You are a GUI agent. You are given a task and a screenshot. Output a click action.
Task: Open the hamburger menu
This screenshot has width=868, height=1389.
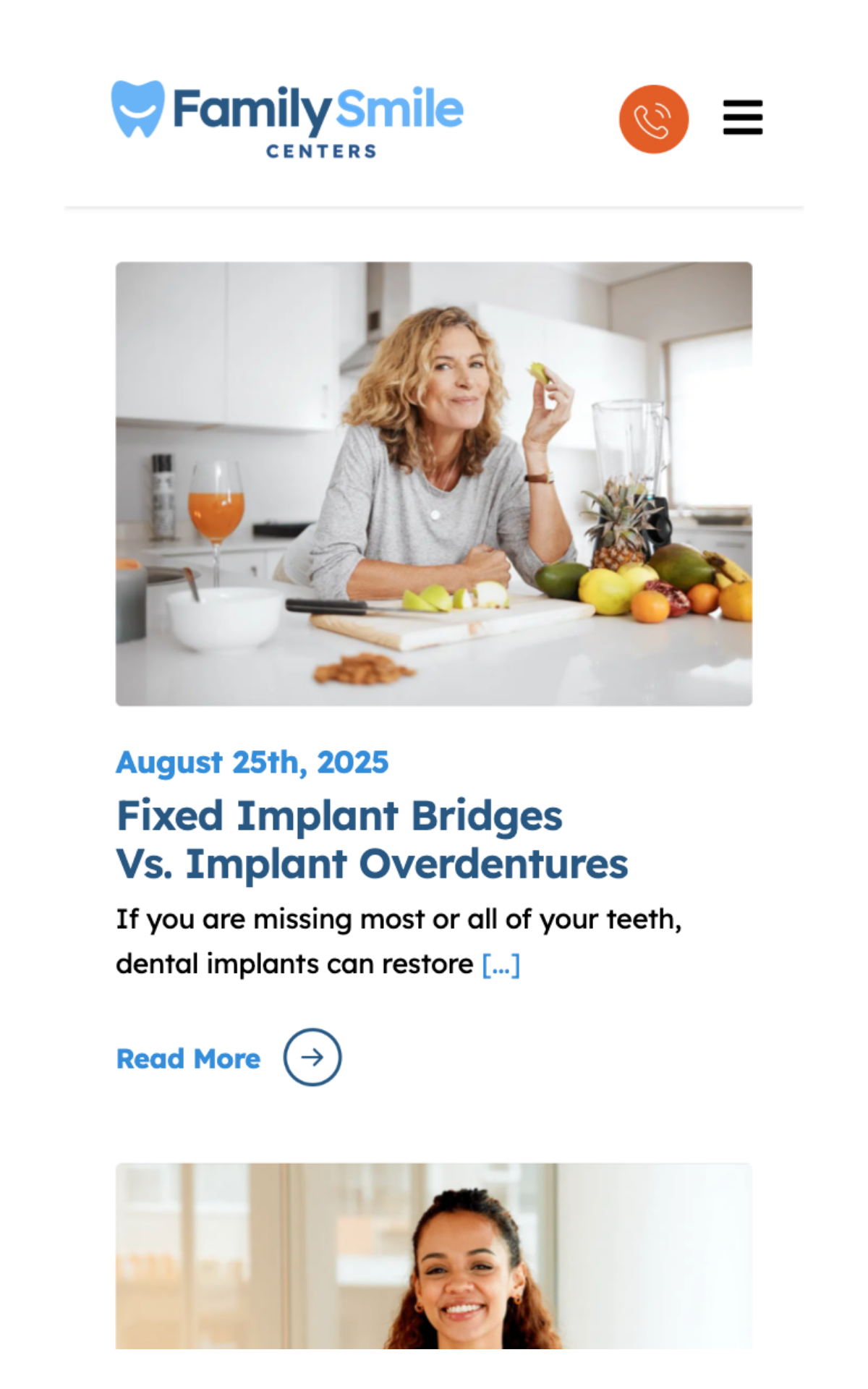[742, 118]
